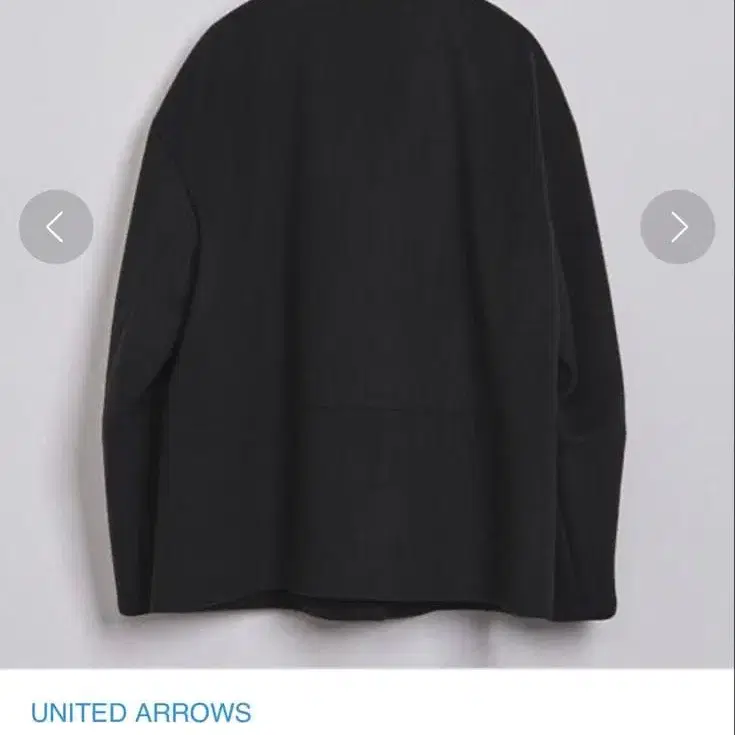
Task: Open the black jacket photo
Action: pyautogui.click(x=366, y=330)
